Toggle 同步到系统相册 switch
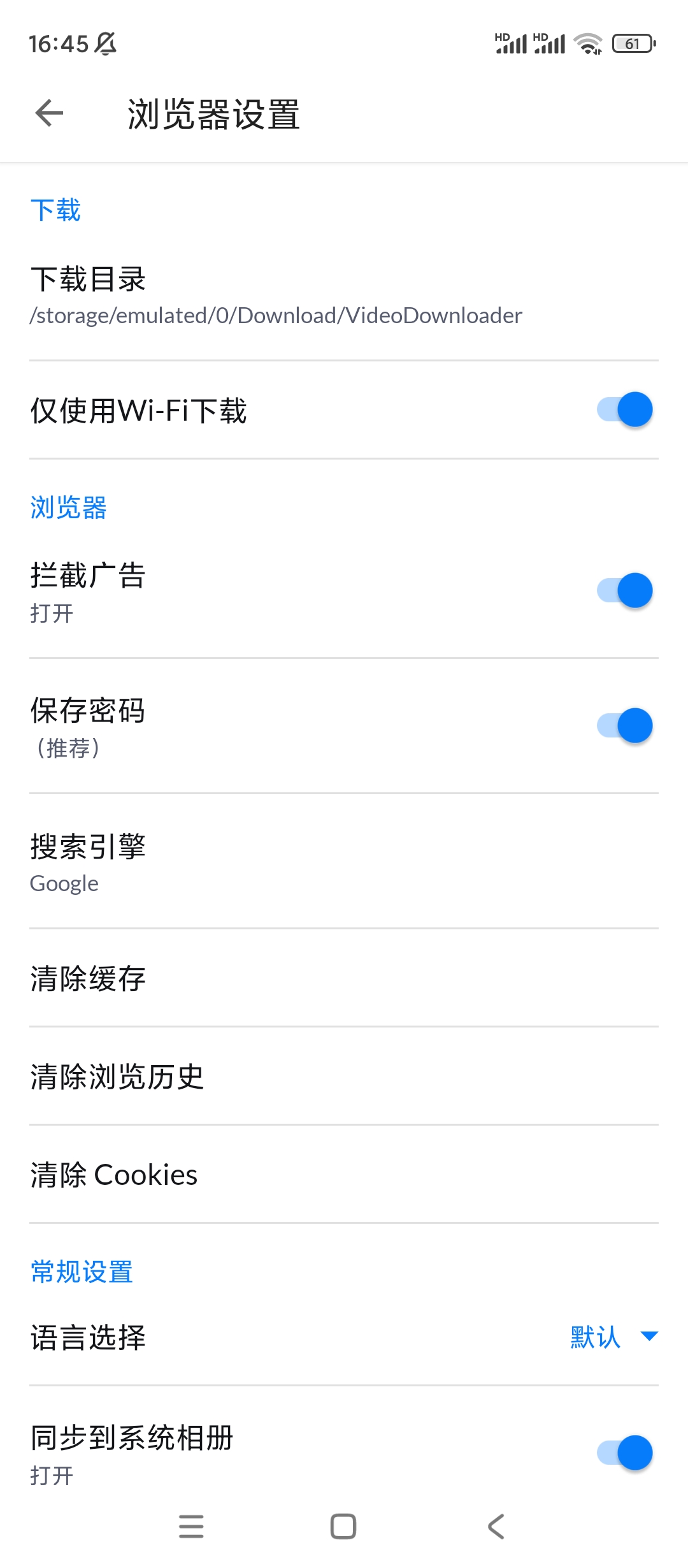The image size is (688, 1568). 624,1453
